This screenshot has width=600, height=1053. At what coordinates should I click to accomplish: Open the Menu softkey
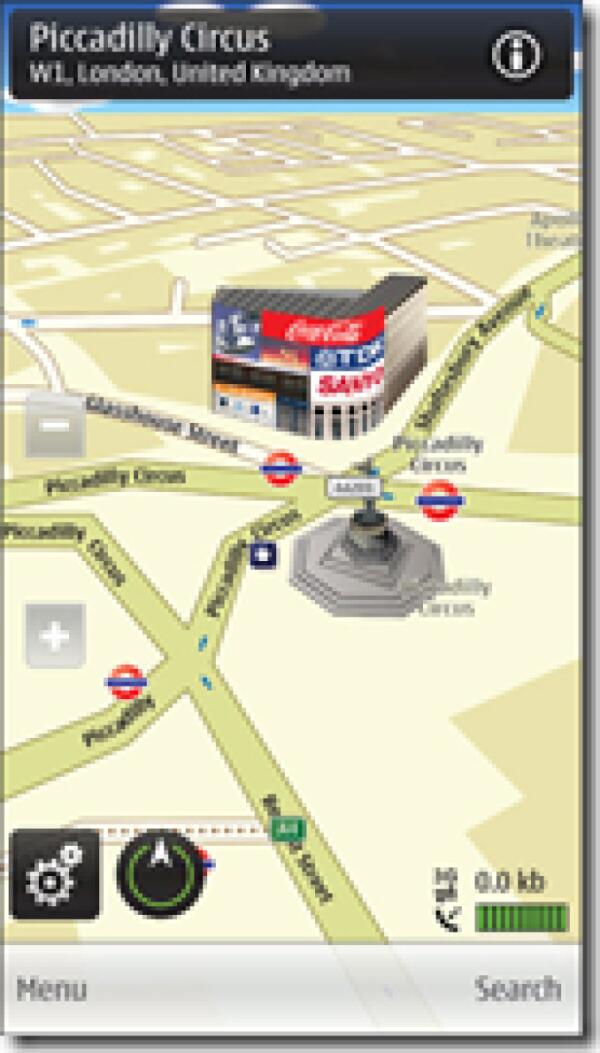click(52, 990)
